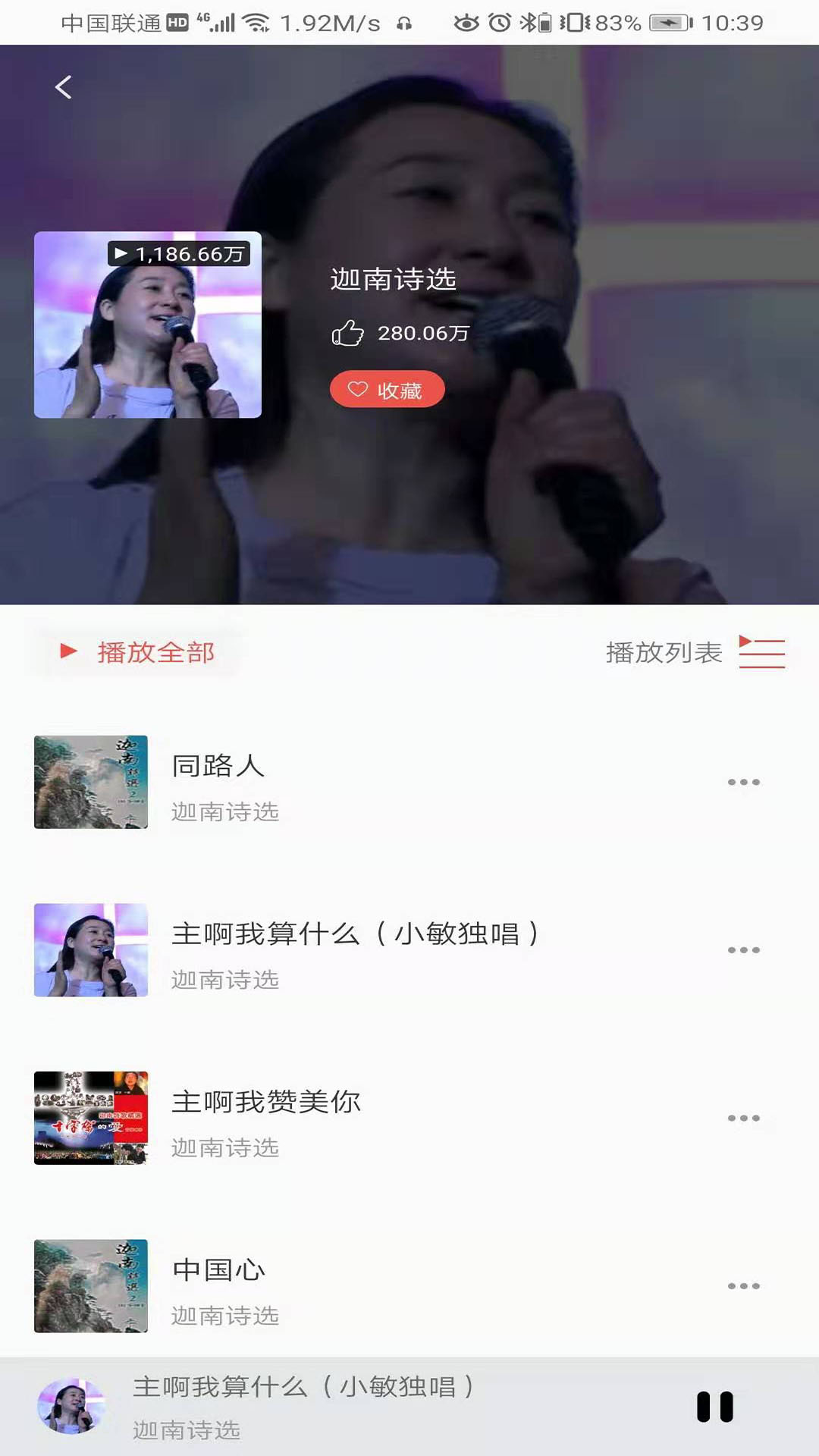Tap the 迦南诗选 album title
819x1456 pixels.
click(394, 280)
